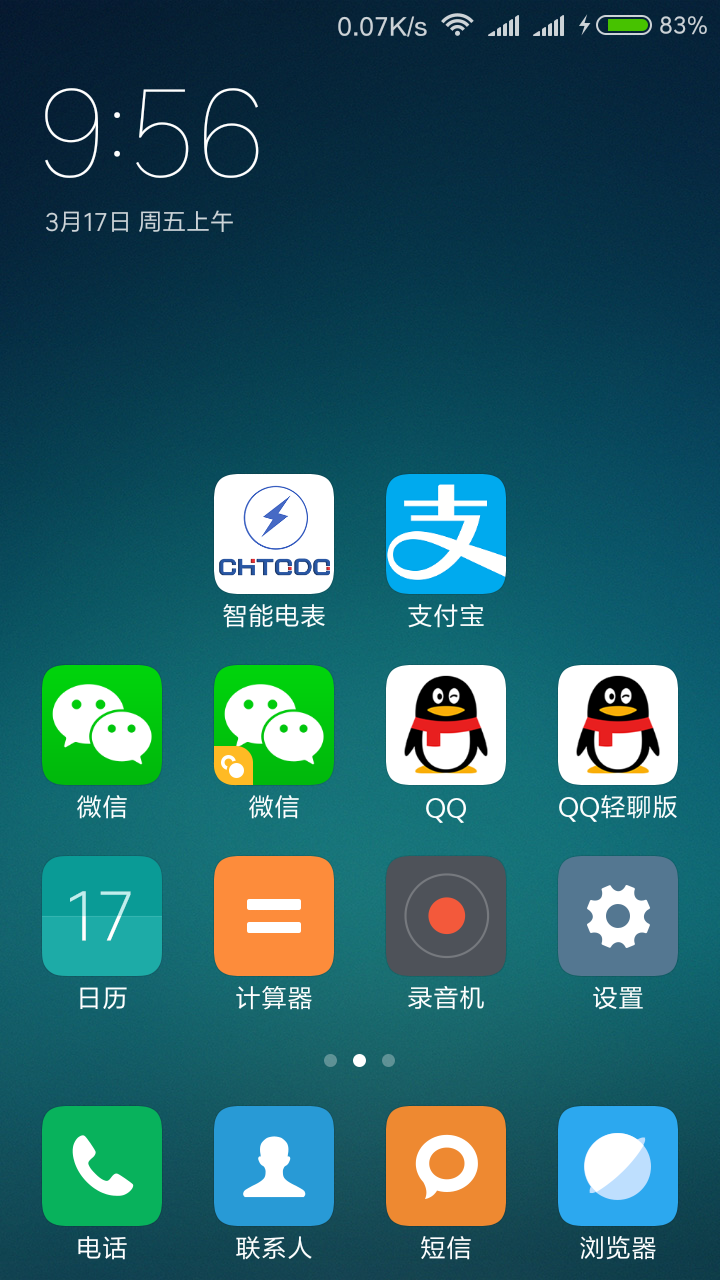Open 设置 settings
720x1280 pixels.
coord(618,916)
